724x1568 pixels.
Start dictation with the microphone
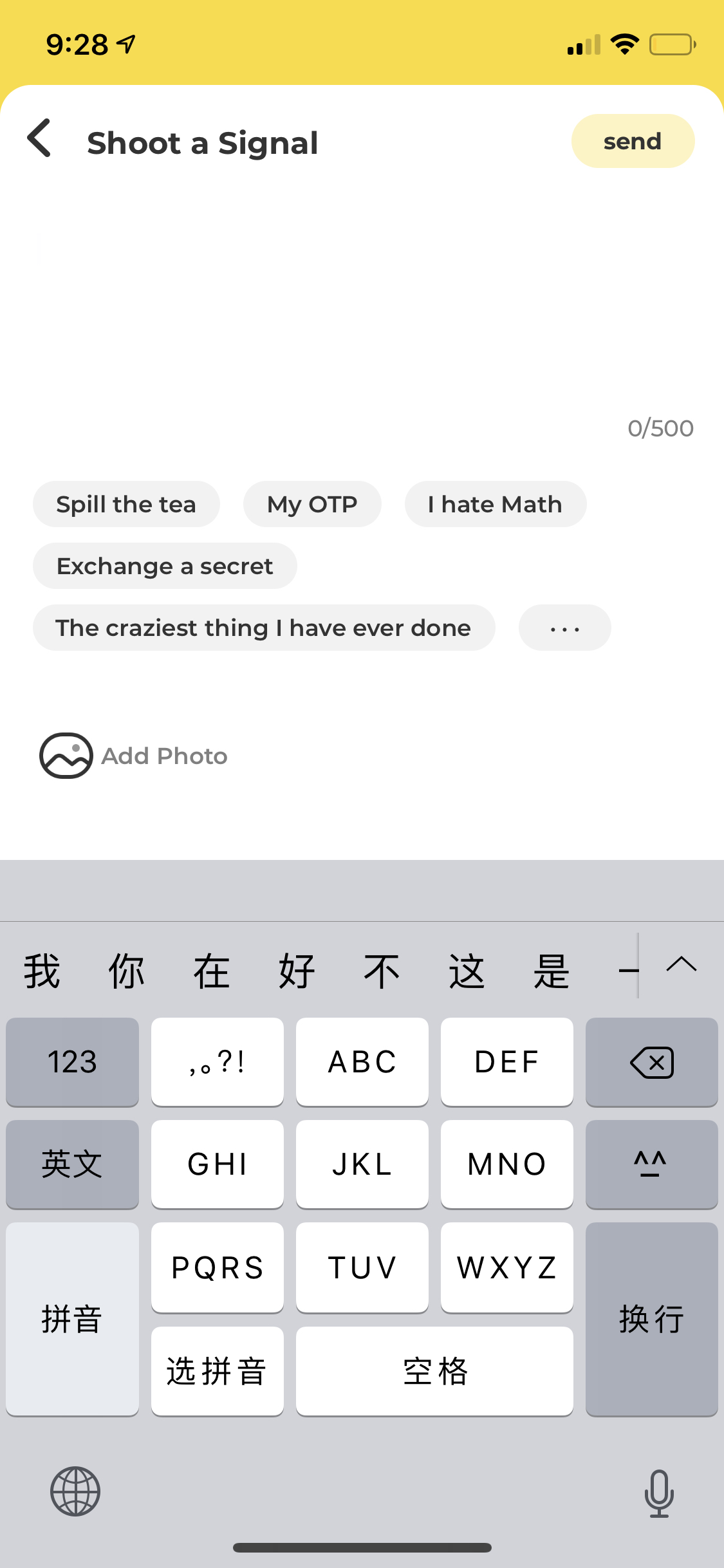click(x=659, y=1493)
